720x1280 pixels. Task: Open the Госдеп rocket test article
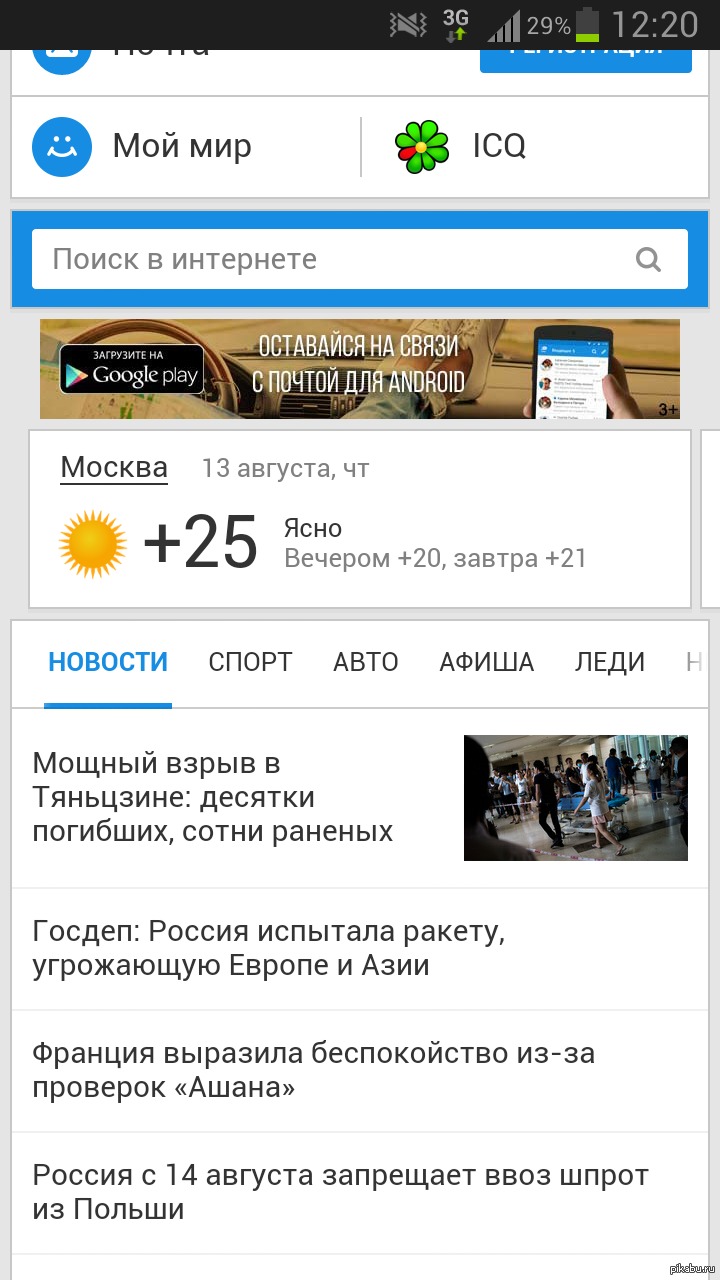(x=268, y=948)
